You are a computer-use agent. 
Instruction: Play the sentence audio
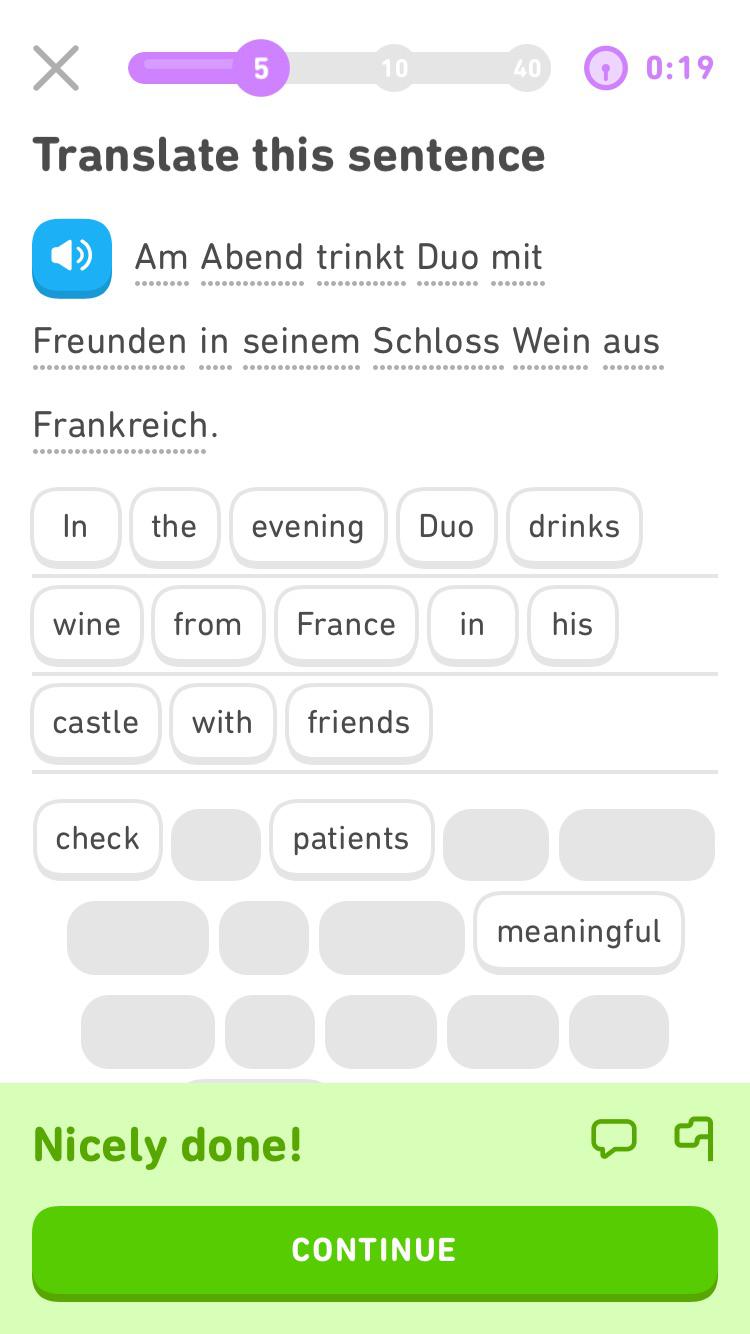[71, 258]
